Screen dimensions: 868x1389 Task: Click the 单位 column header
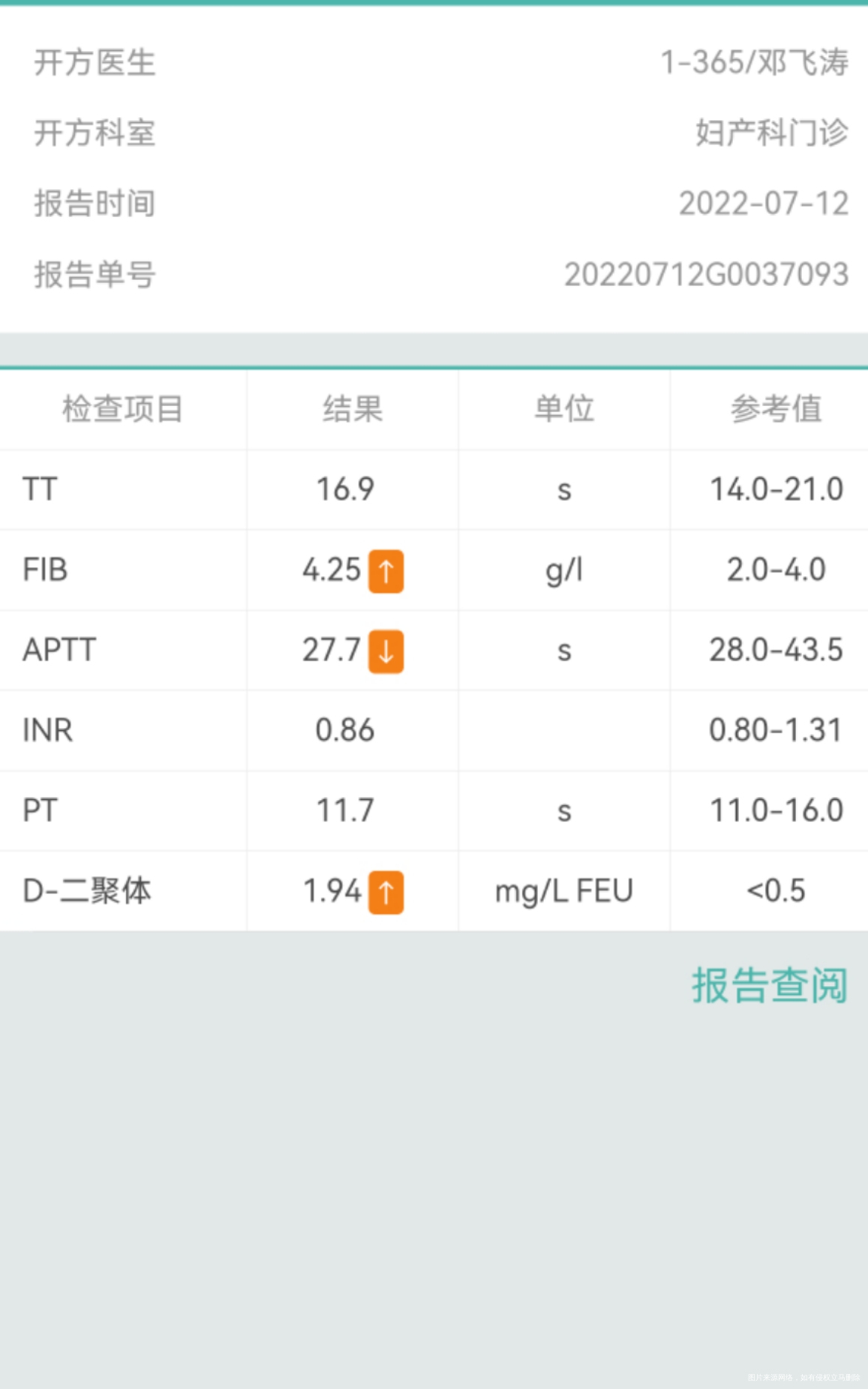[x=563, y=410]
